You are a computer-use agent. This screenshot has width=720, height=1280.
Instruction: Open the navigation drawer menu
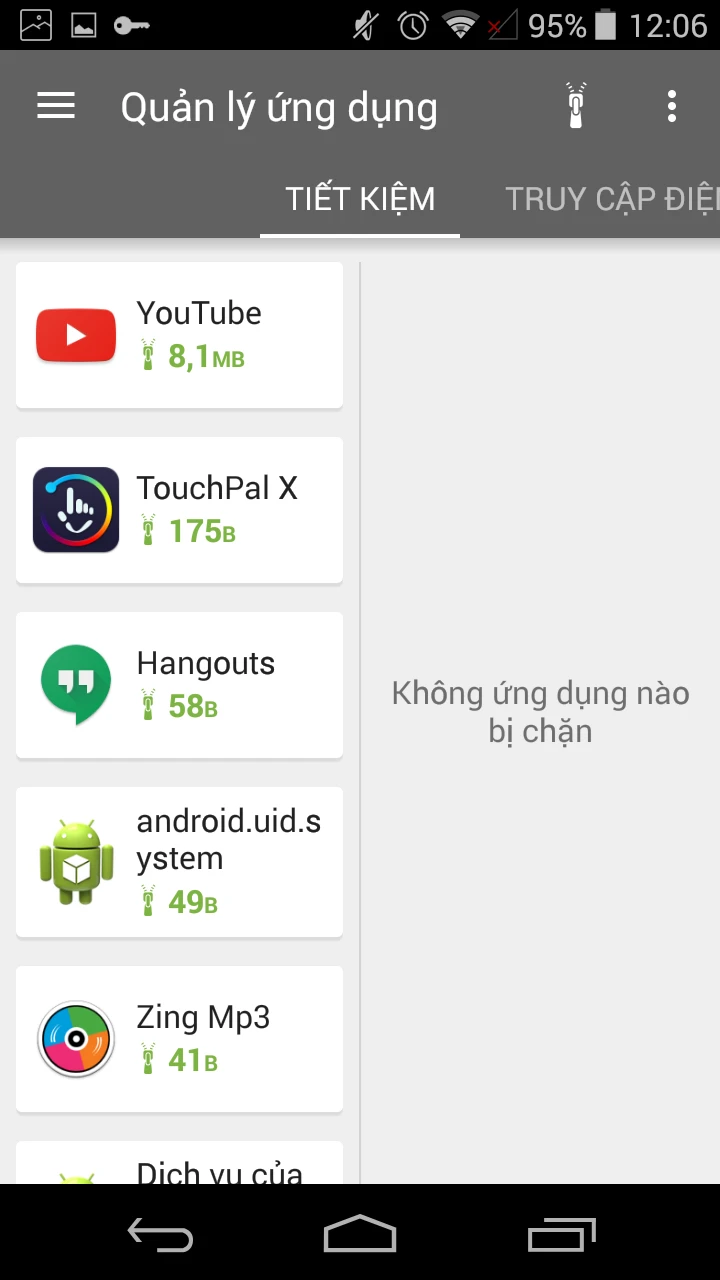pyautogui.click(x=55, y=105)
